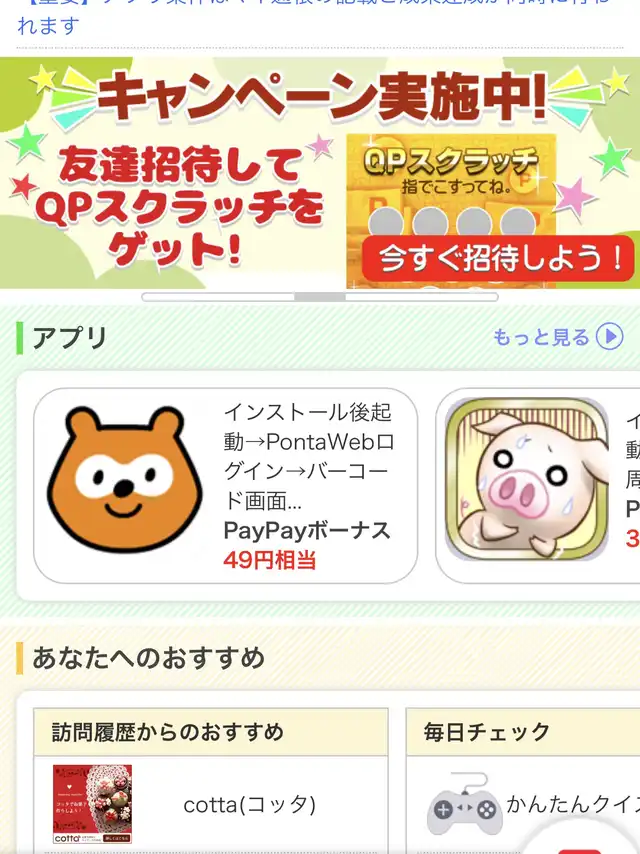
Task: Tap the 今すぐ招待しよう button
Action: [x=498, y=258]
